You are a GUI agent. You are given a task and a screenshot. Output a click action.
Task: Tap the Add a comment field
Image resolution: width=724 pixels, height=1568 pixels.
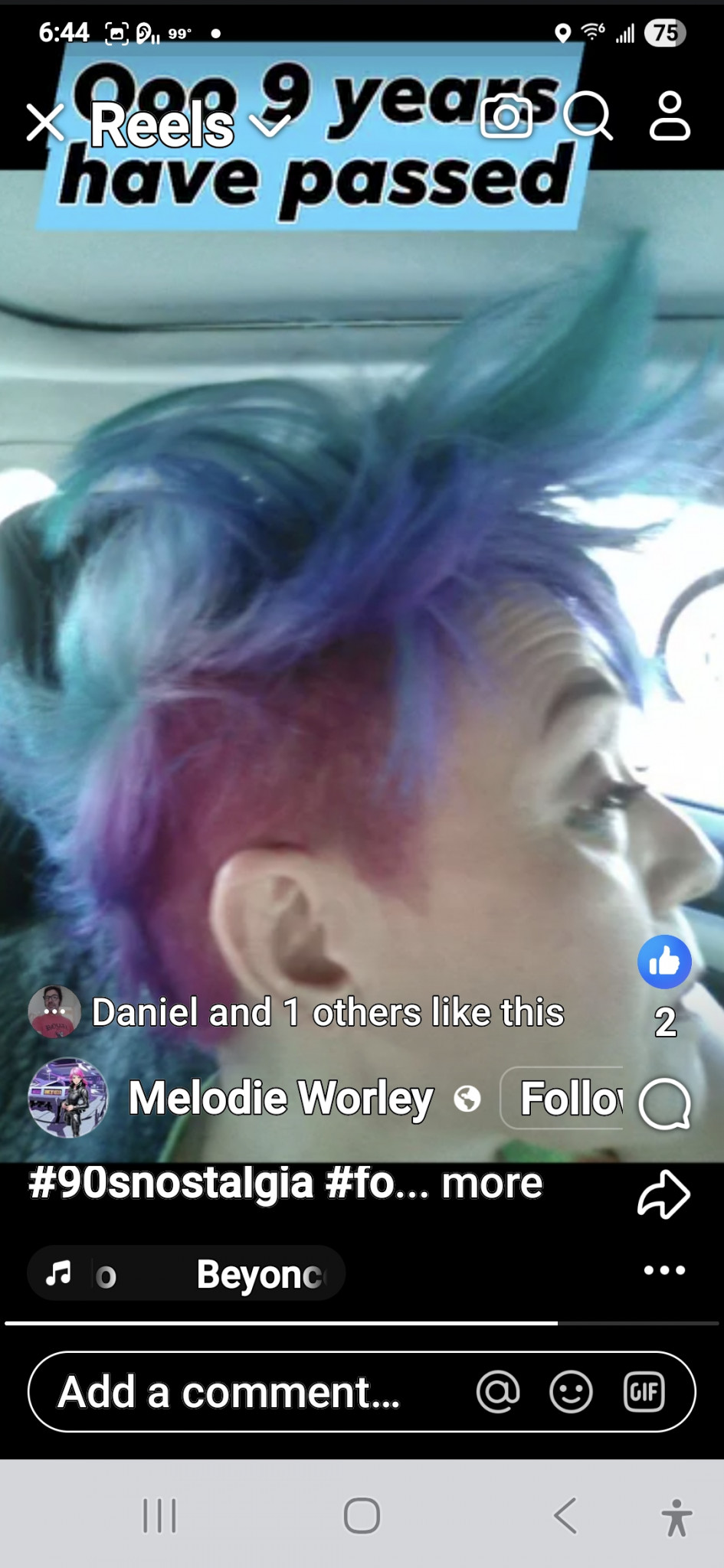pos(230,1392)
